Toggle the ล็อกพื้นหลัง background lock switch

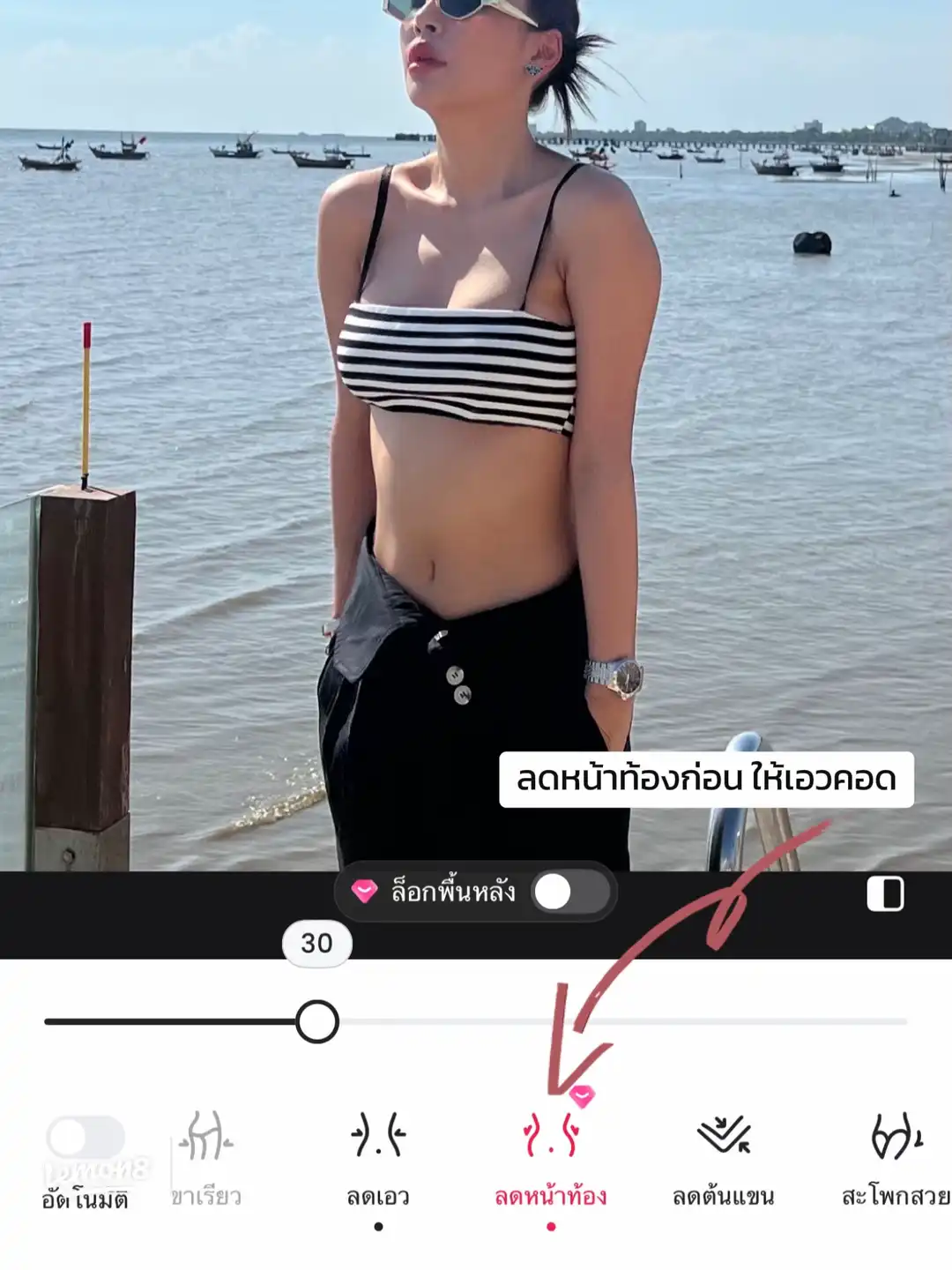pyautogui.click(x=569, y=893)
